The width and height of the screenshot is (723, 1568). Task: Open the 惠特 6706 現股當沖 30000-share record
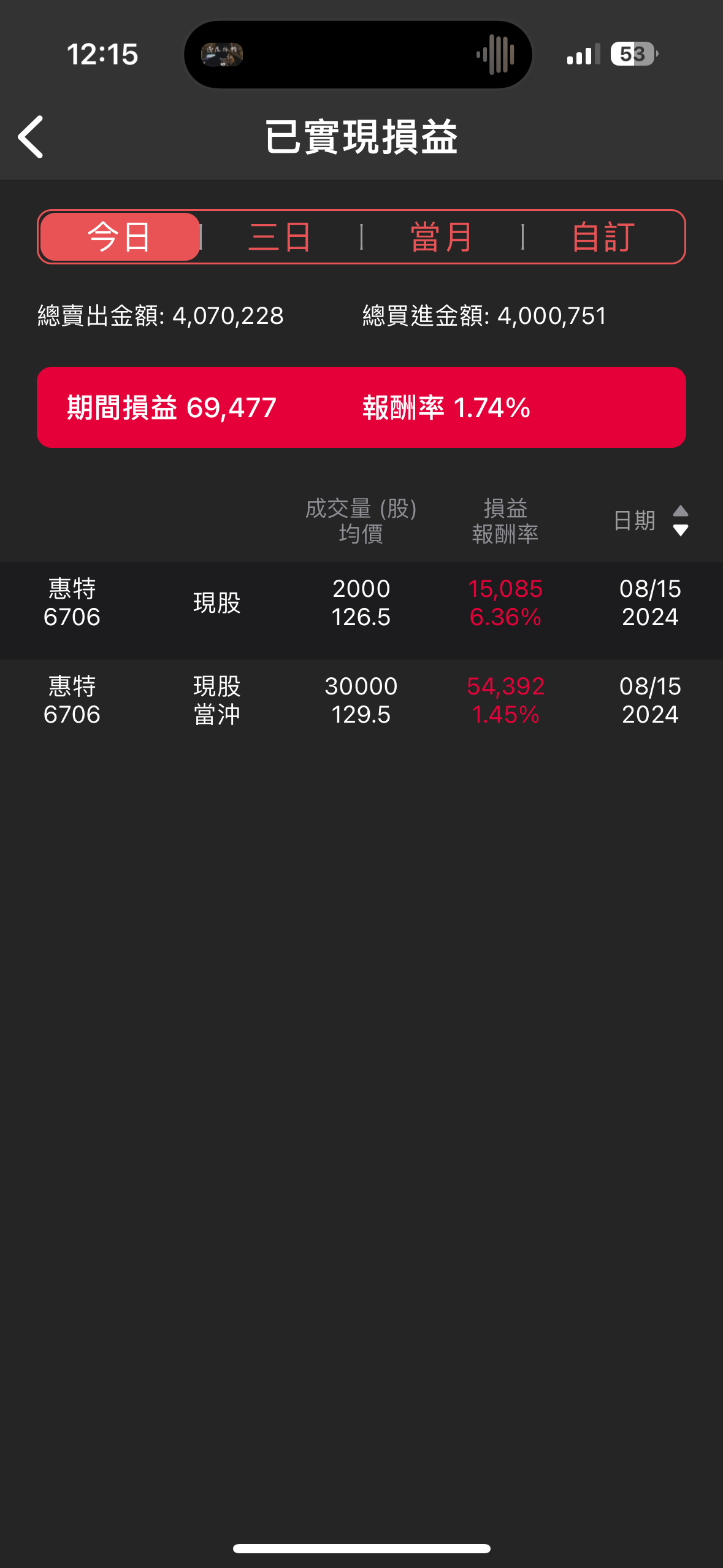coord(361,701)
